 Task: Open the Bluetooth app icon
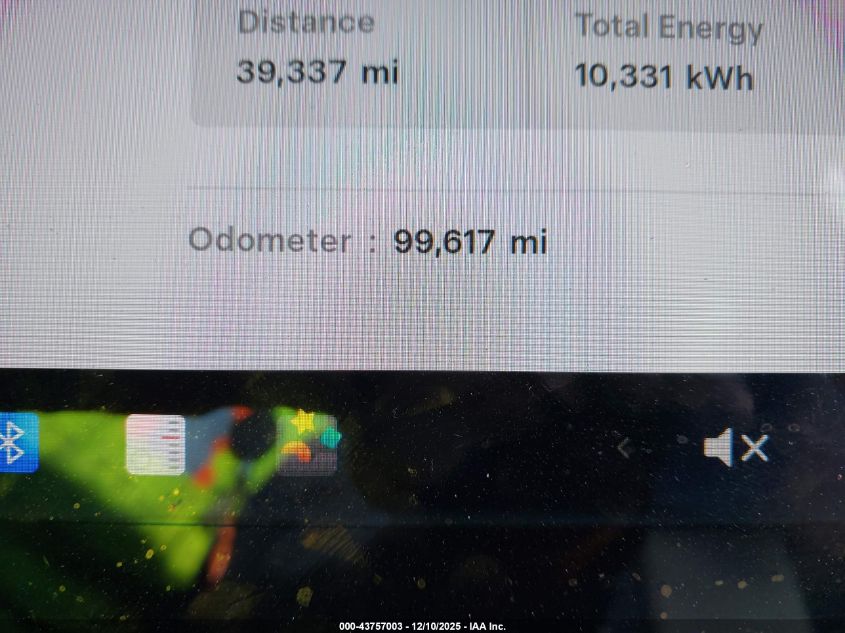[16, 442]
